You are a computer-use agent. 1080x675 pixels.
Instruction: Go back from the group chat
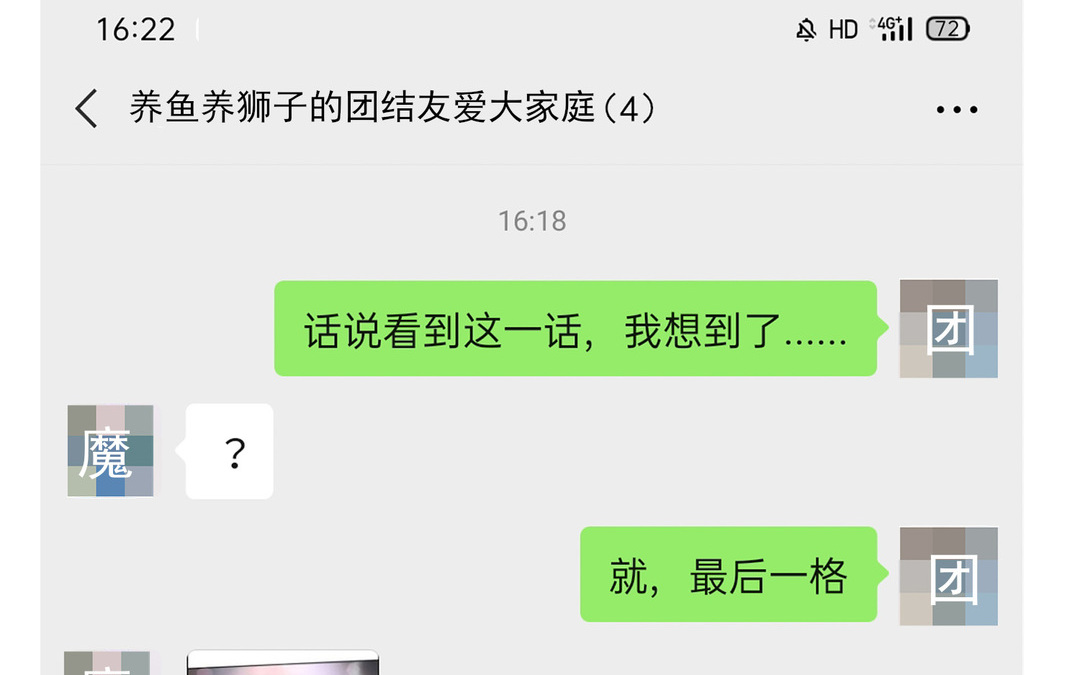[x=87, y=109]
